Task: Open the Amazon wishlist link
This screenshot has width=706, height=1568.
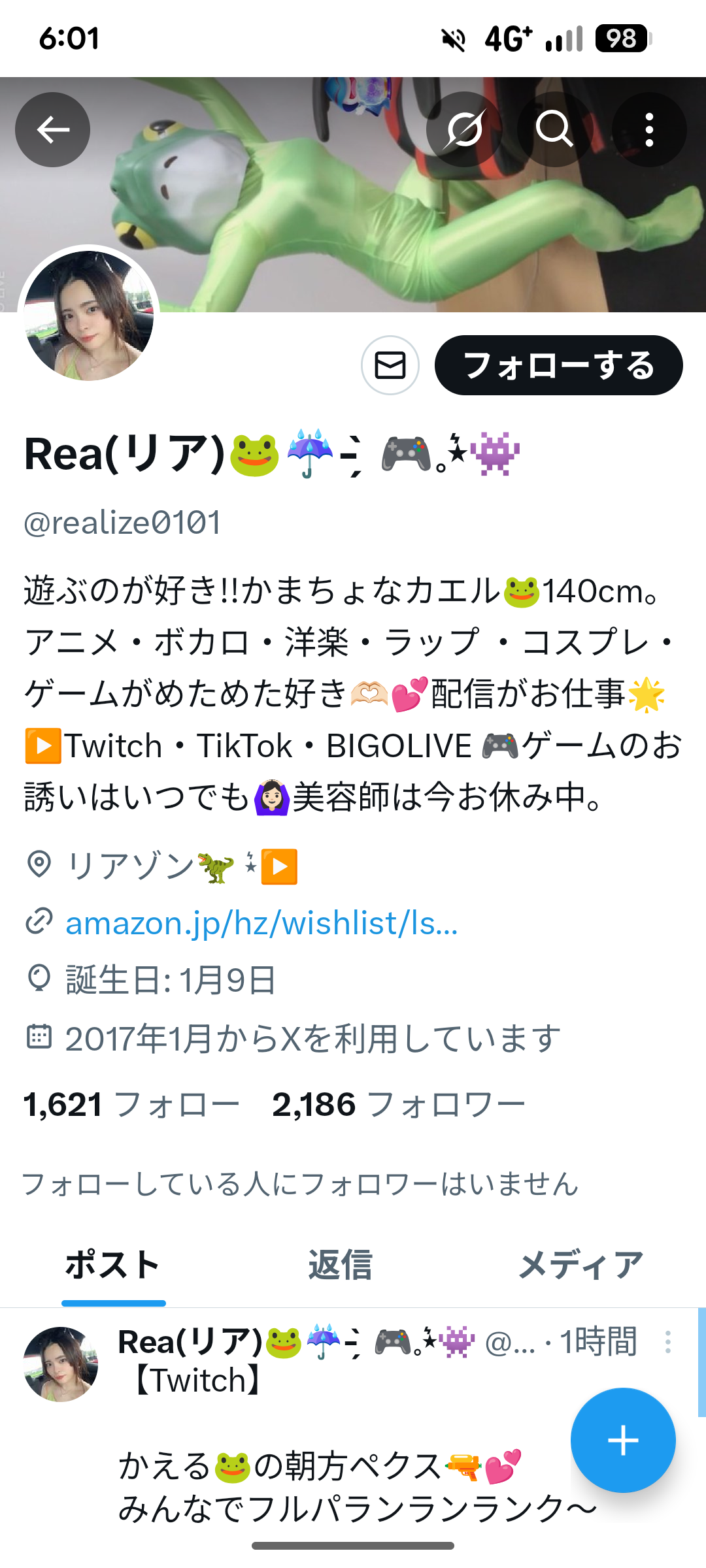Action: coord(261,923)
